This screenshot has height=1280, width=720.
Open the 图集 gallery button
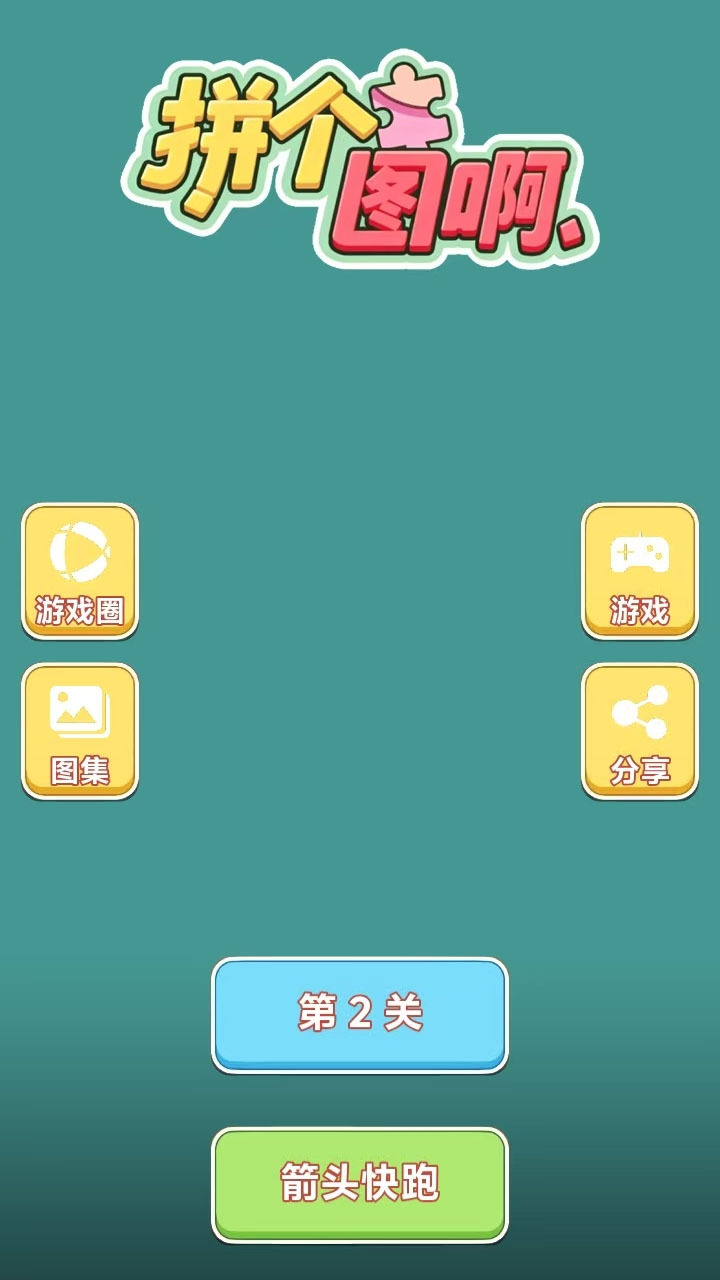pos(80,731)
